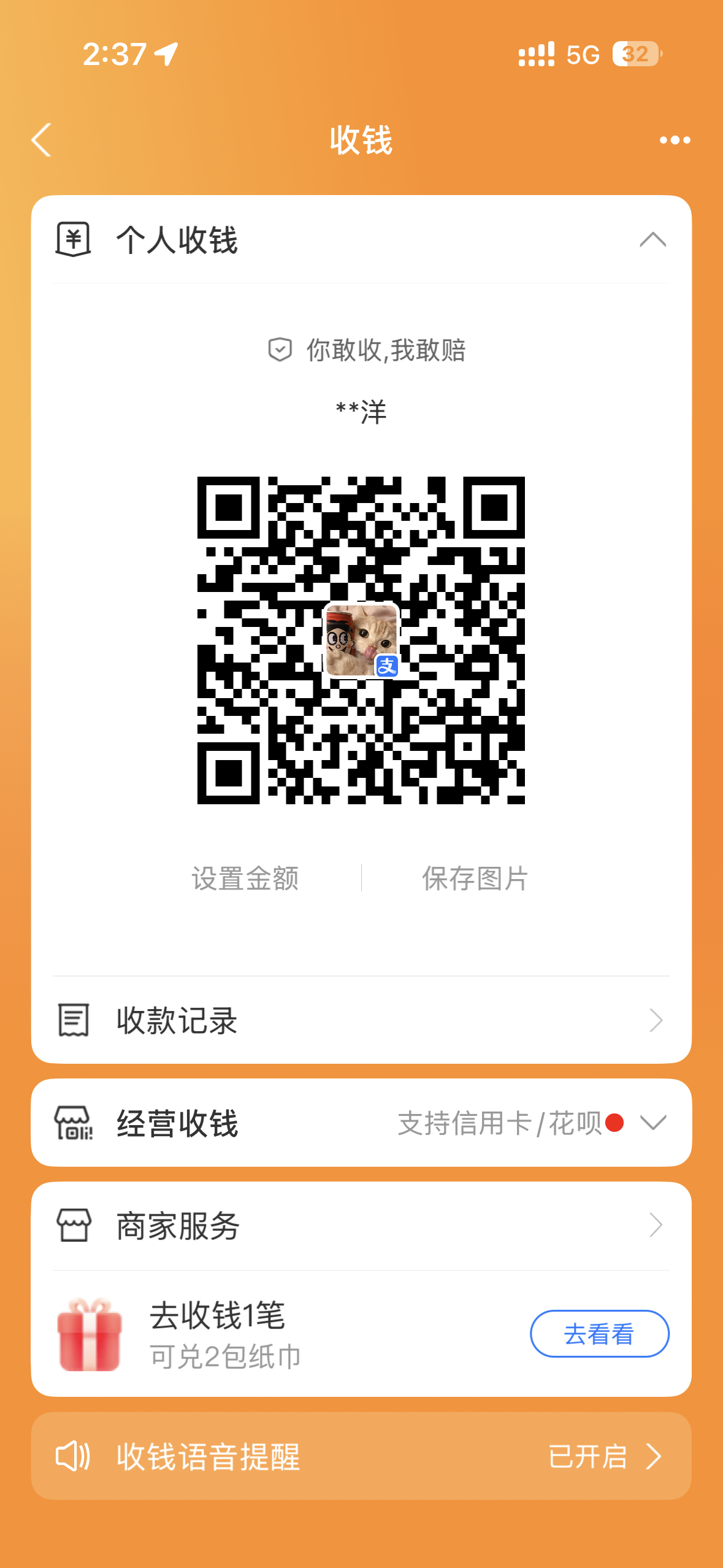Open 商家服务 merchant services
Viewport: 723px width, 1568px height.
coord(361,1226)
